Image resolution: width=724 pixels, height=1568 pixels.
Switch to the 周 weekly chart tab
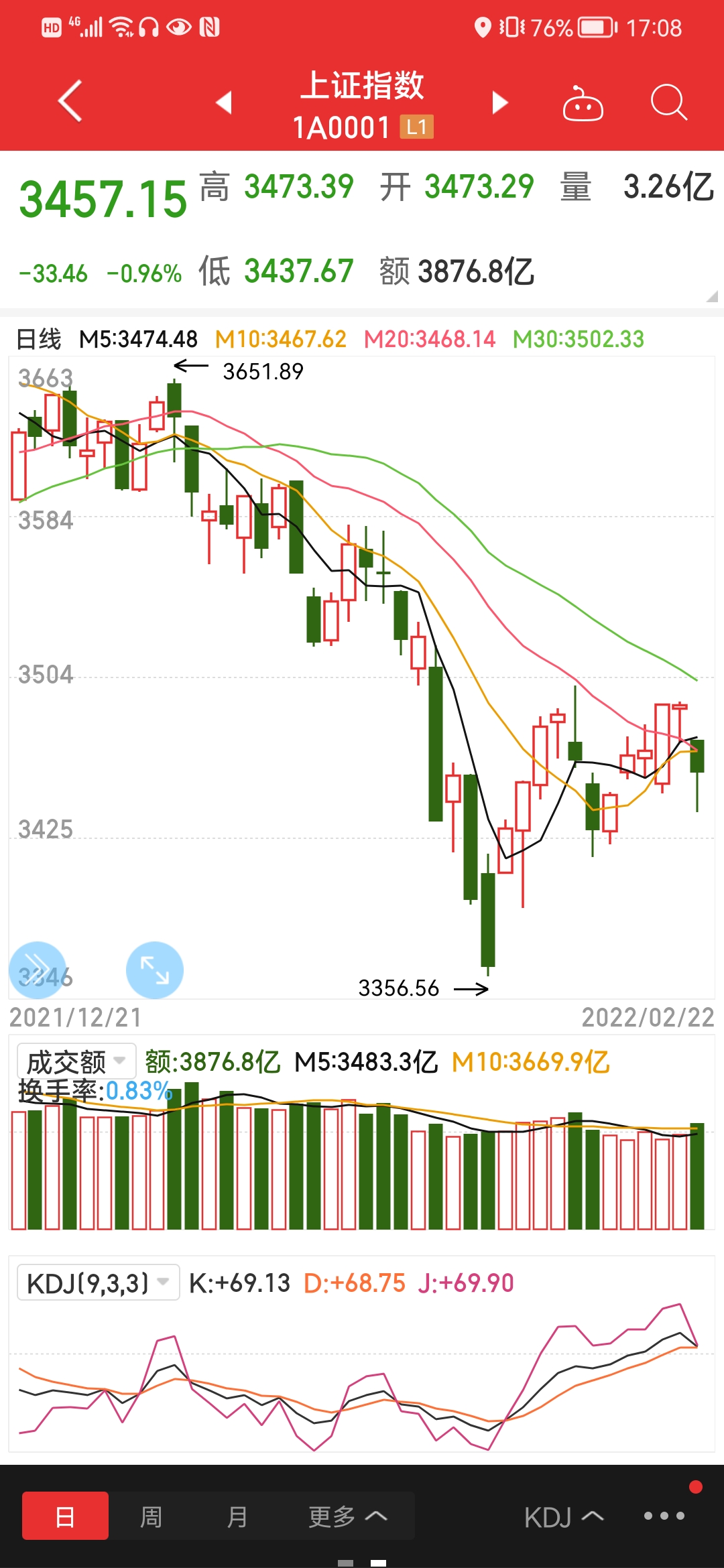[151, 1516]
